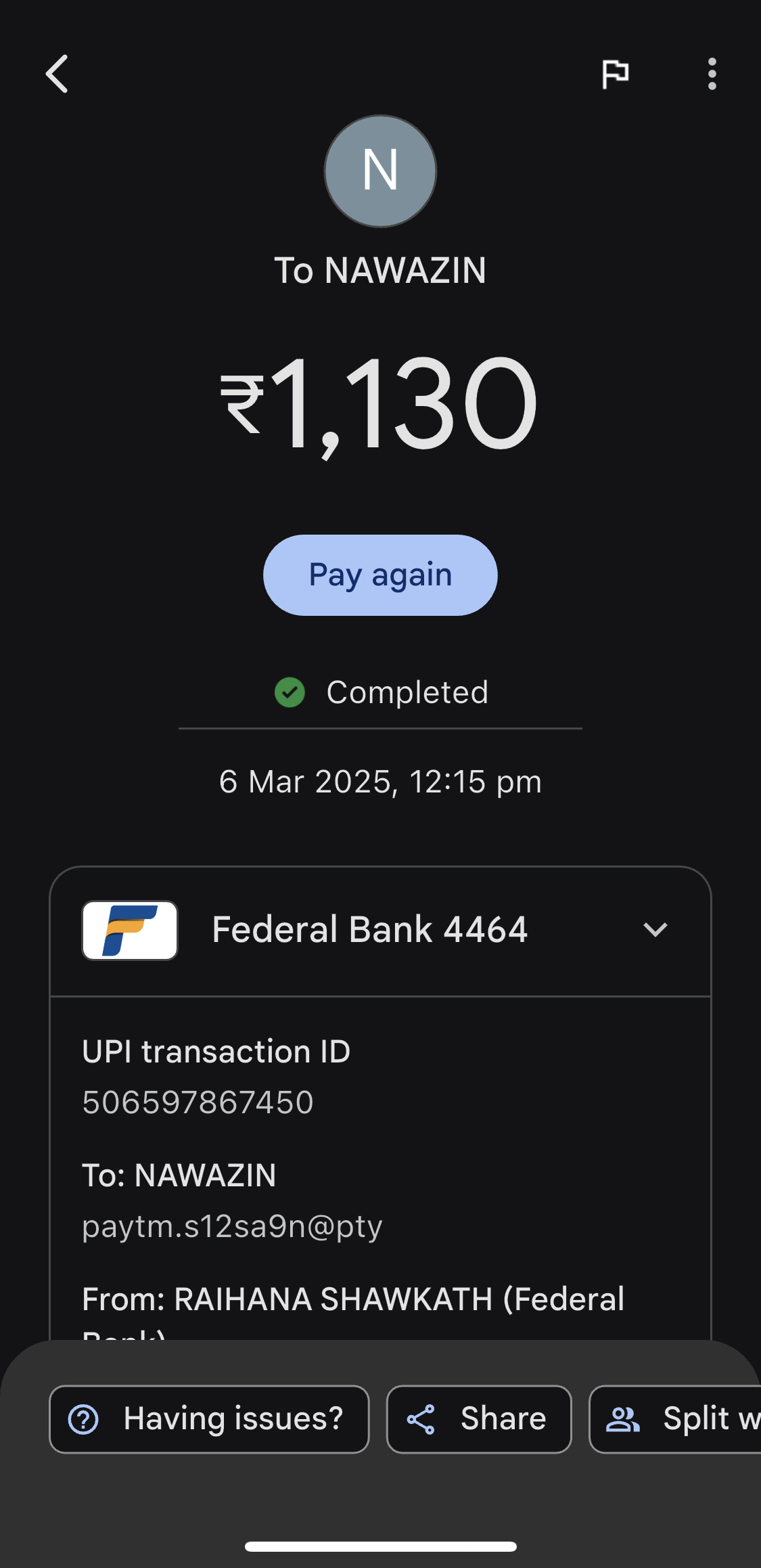Open the three-dot overflow menu
The width and height of the screenshot is (761, 1568).
(712, 74)
